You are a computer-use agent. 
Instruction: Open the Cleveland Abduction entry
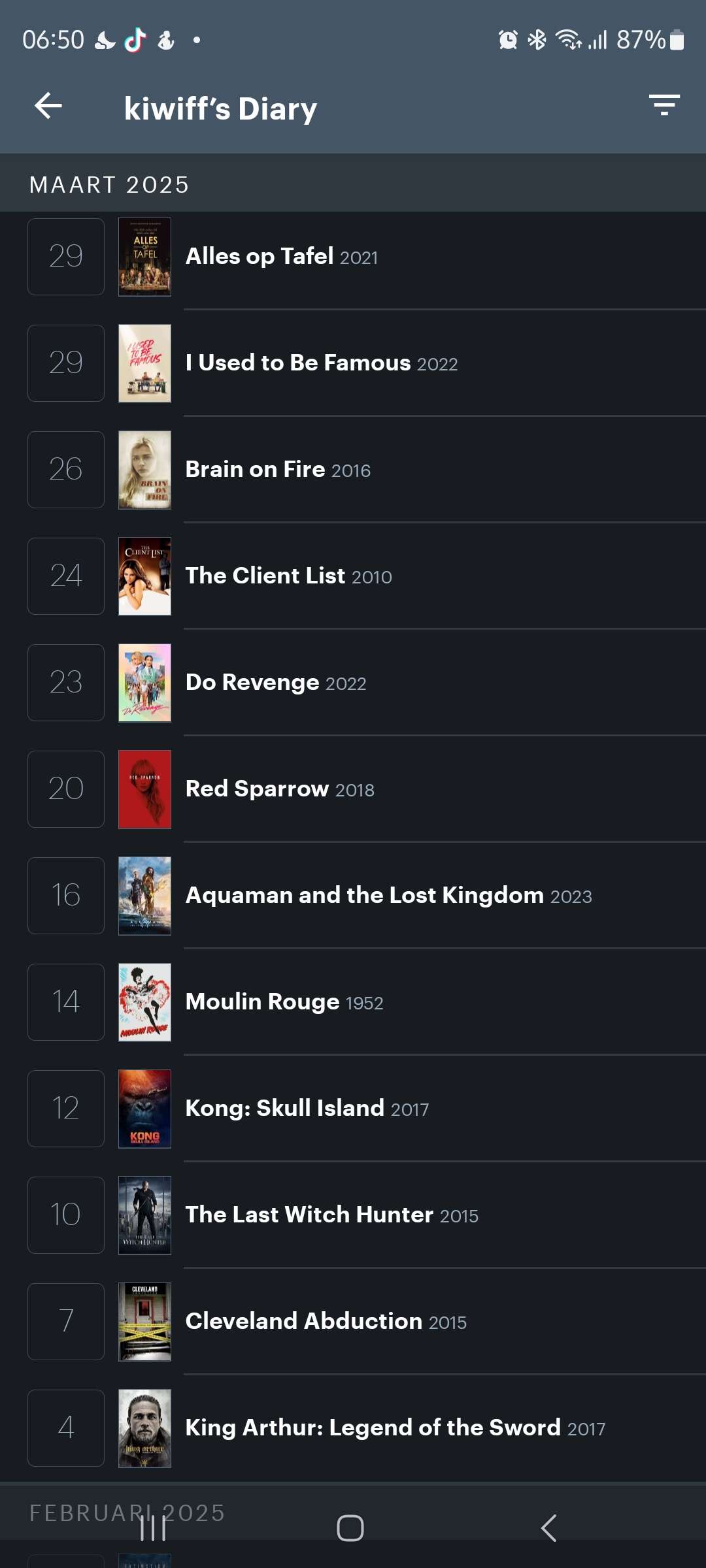point(353,1322)
